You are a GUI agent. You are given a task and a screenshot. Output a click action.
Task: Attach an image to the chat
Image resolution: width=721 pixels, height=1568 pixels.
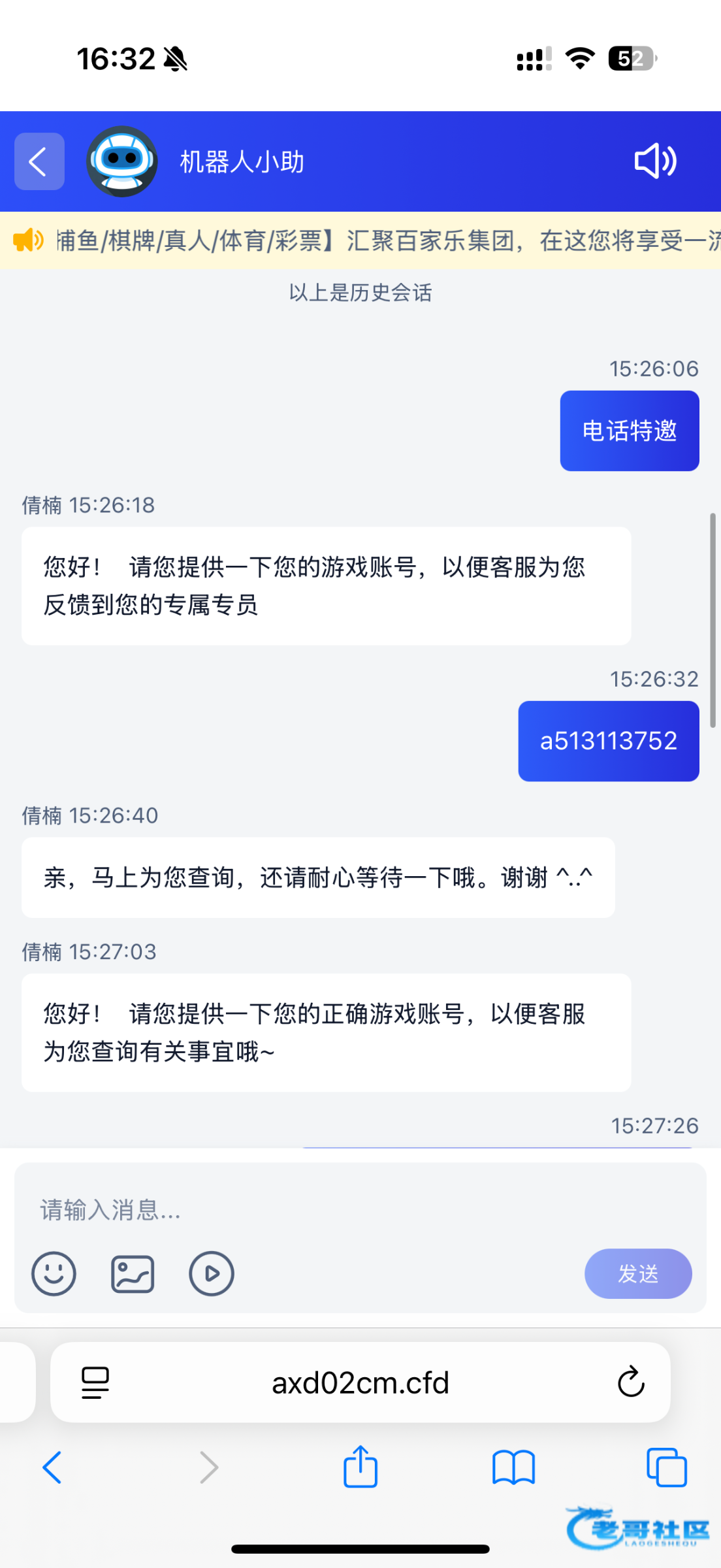tap(133, 1273)
